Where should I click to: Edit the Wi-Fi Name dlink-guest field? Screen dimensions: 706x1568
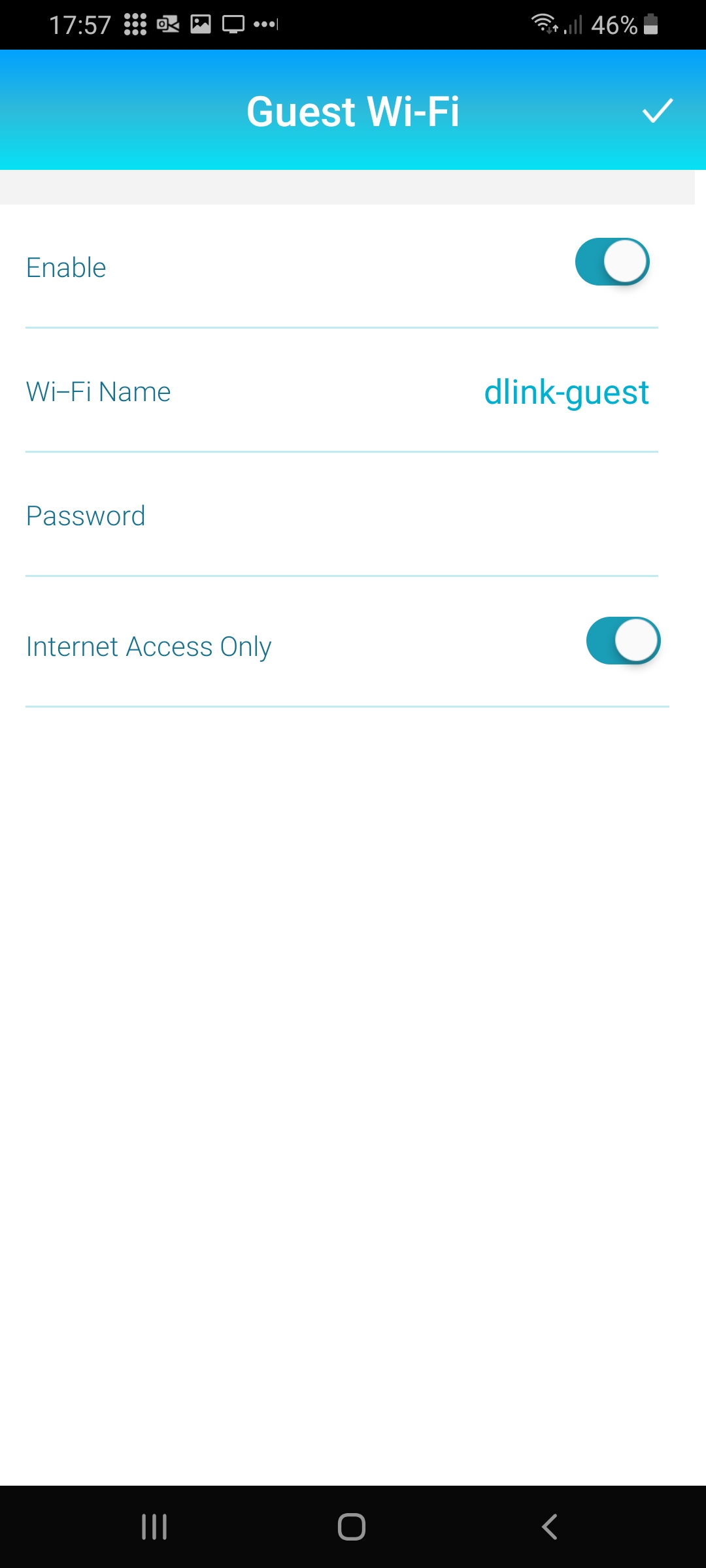point(342,391)
